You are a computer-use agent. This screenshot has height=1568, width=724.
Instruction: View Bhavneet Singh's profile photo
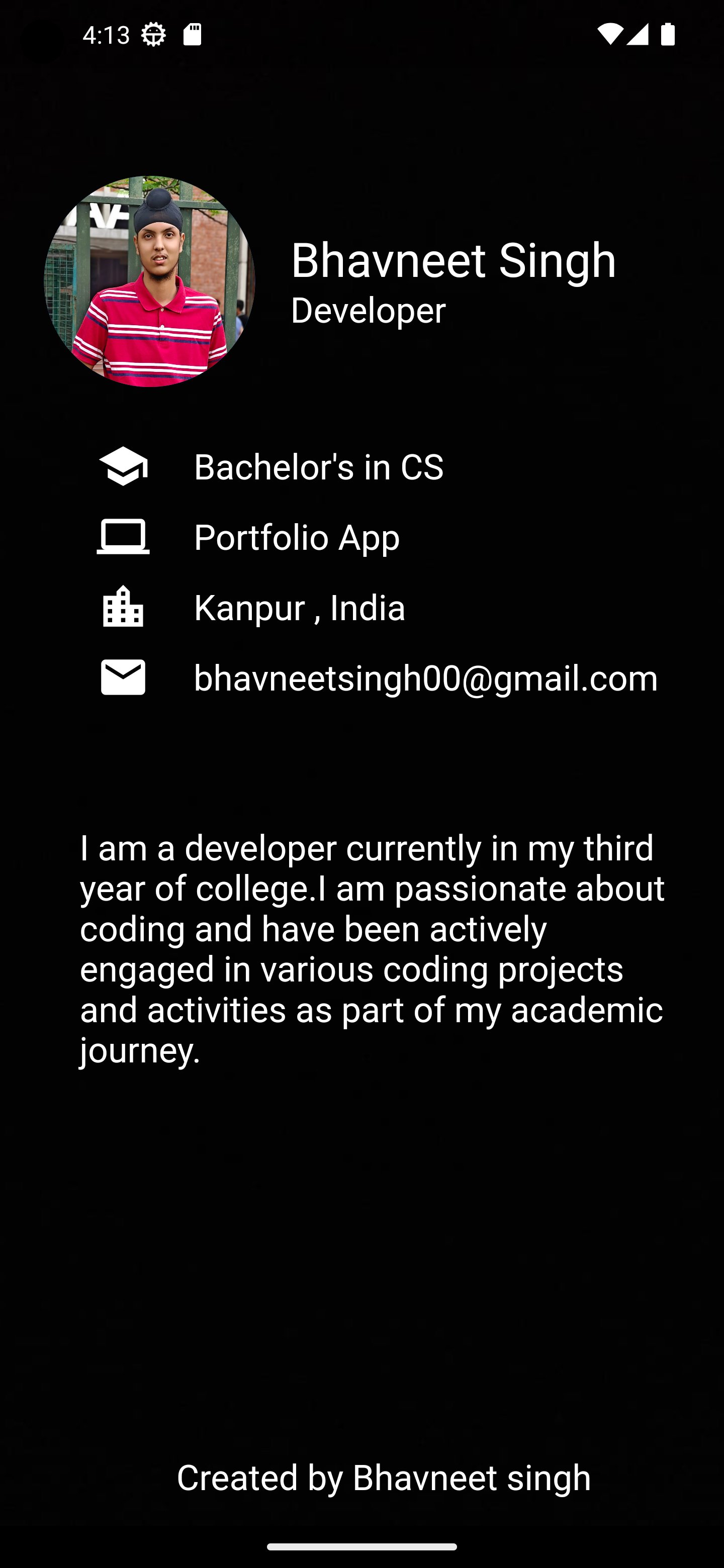click(150, 281)
